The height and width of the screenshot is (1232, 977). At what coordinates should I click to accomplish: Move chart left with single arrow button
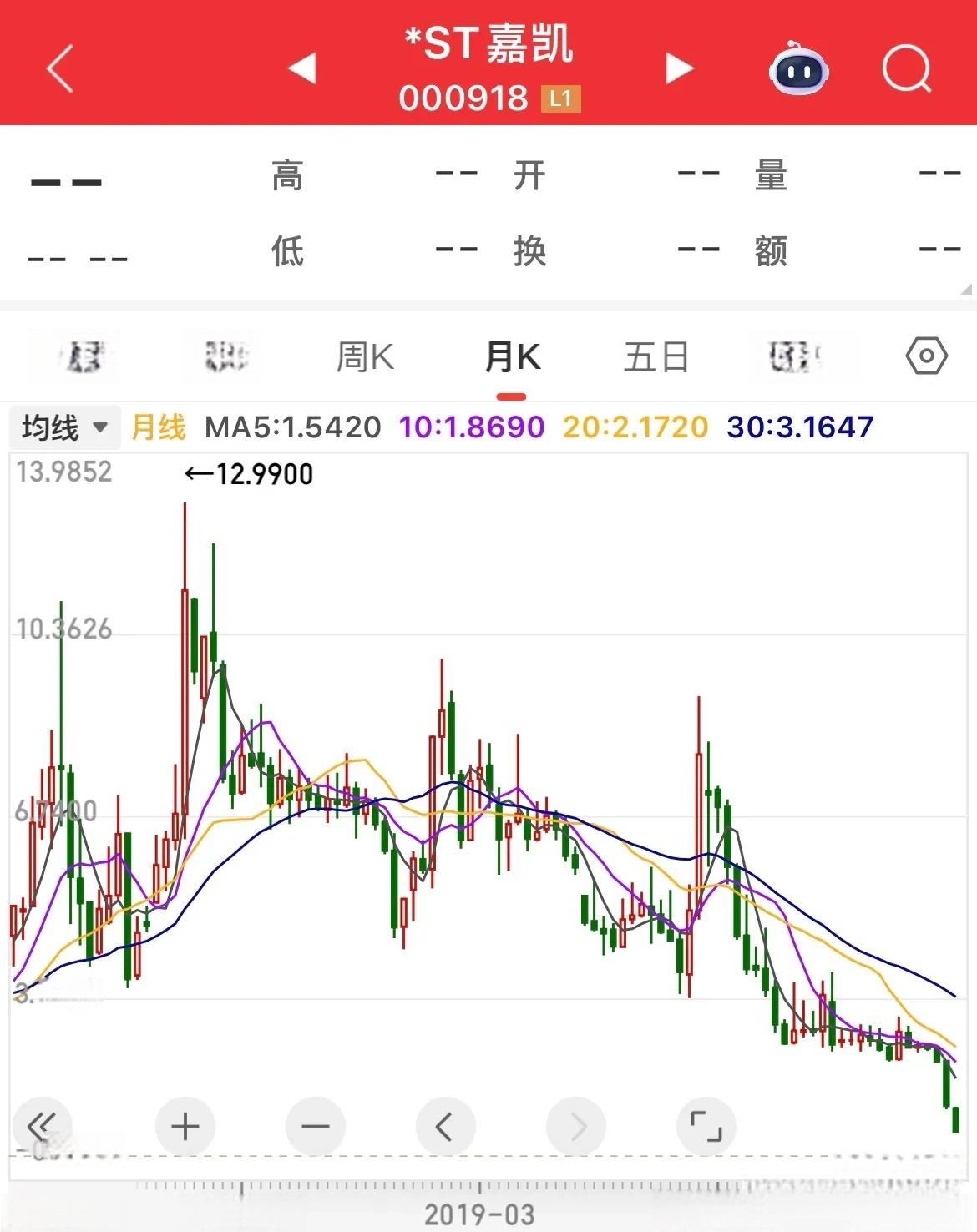click(445, 1127)
